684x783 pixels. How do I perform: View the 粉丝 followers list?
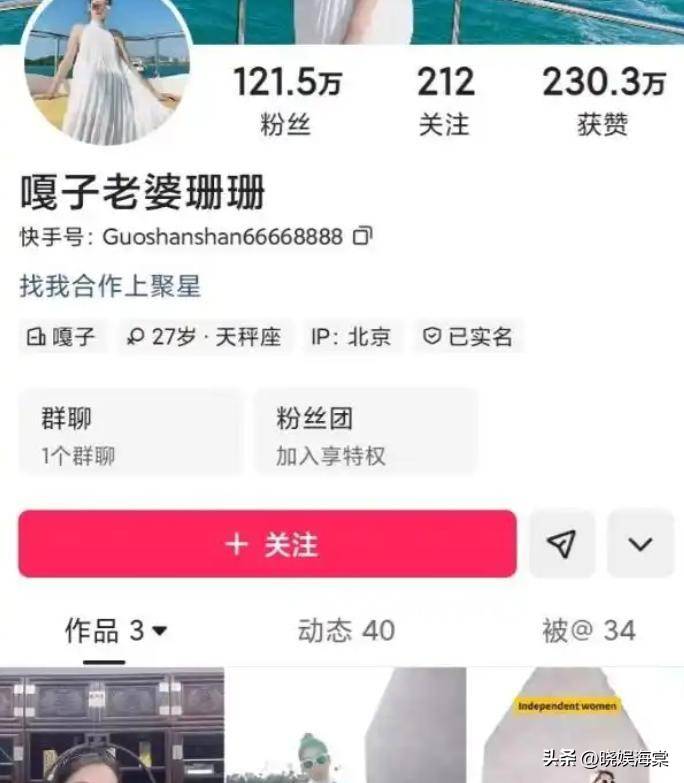click(286, 100)
